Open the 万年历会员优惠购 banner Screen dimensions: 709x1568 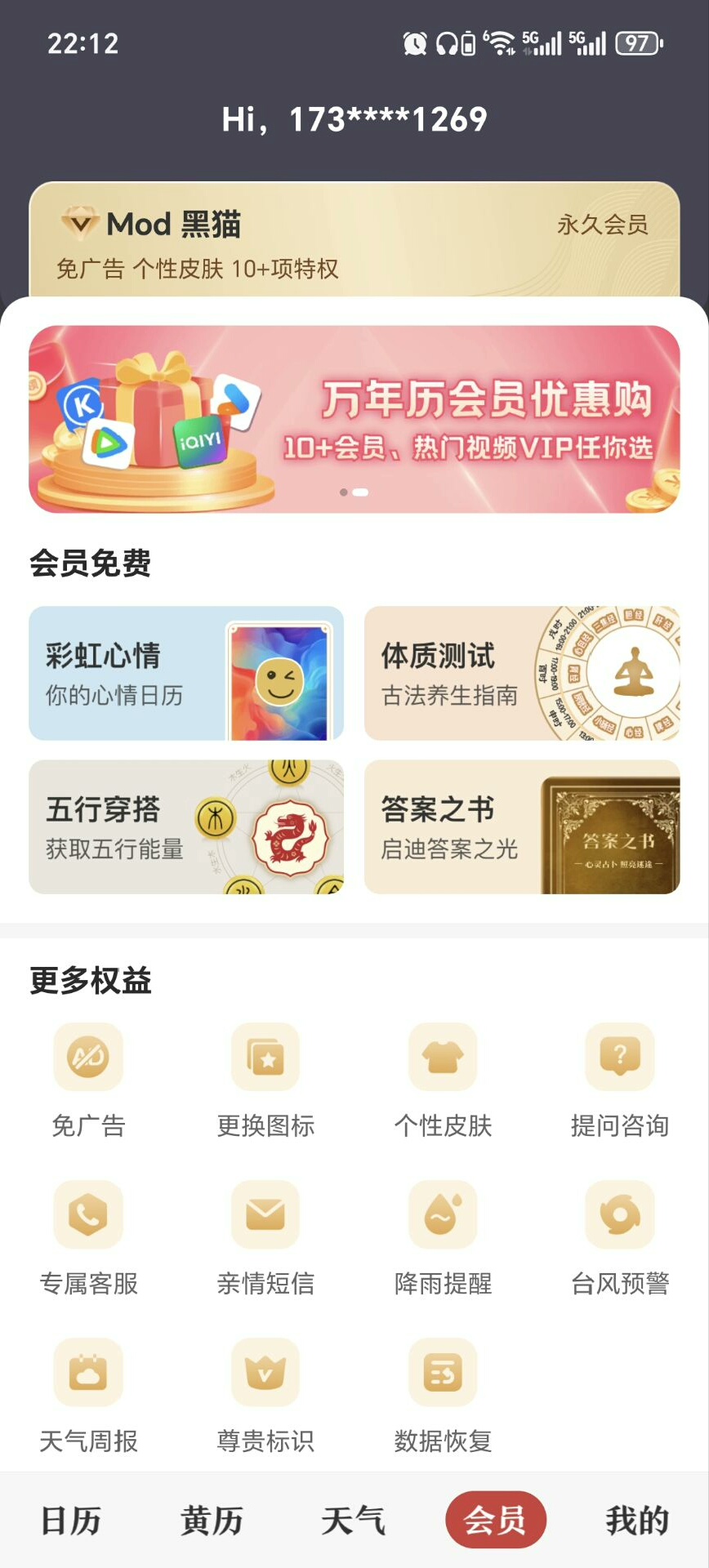tap(354, 420)
